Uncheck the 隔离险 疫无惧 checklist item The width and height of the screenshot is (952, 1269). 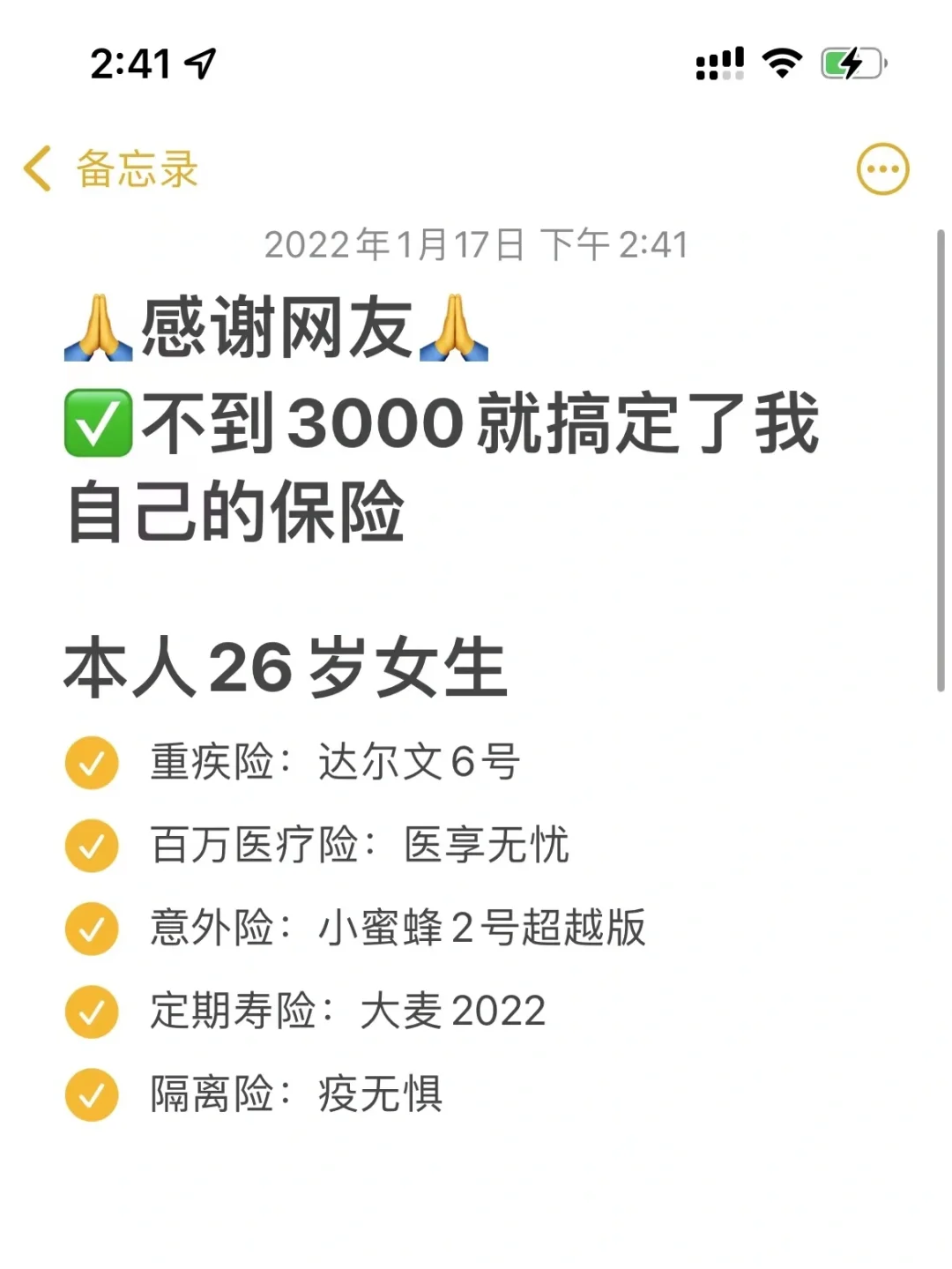pos(92,1094)
